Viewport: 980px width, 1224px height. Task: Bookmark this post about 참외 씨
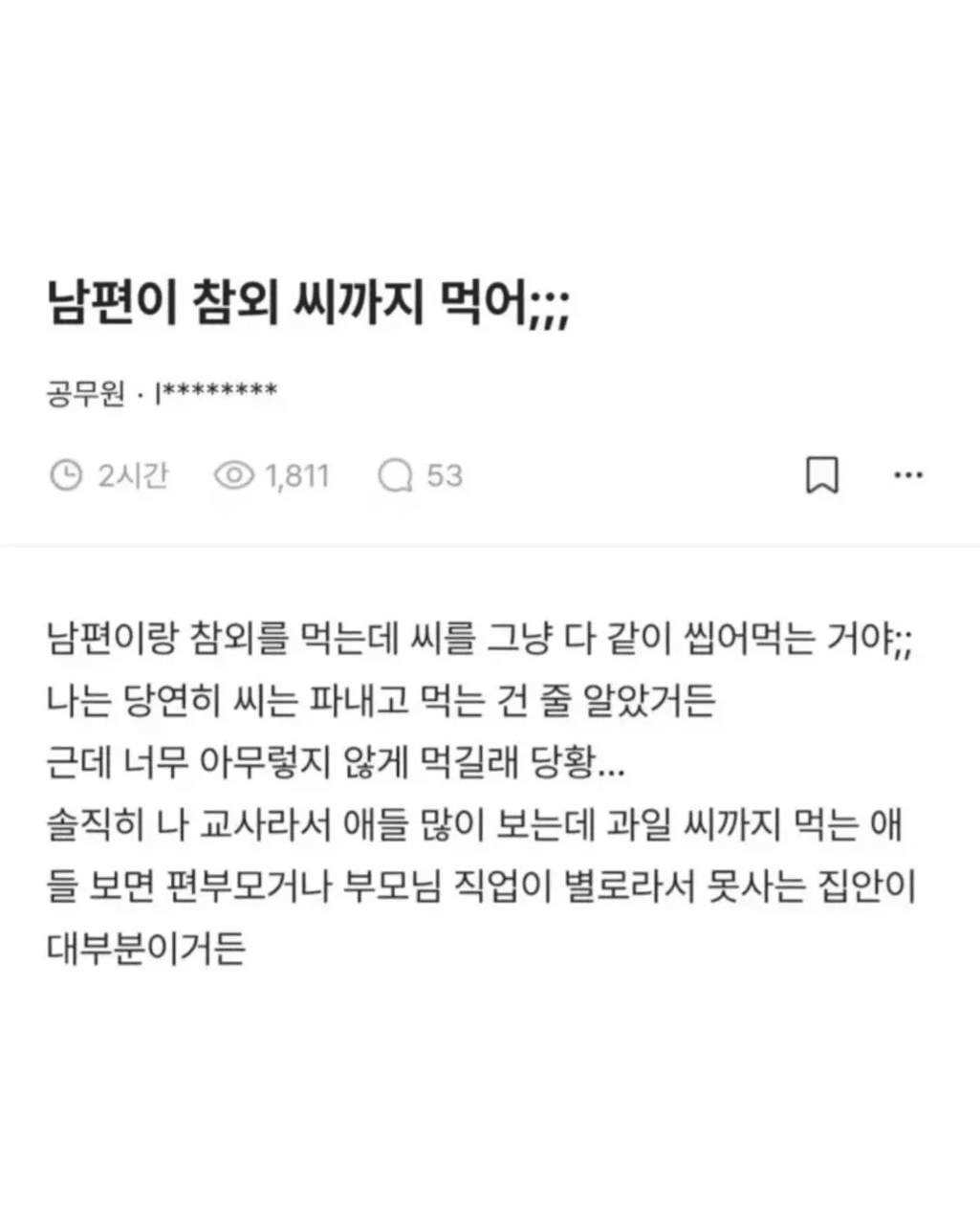click(x=822, y=475)
